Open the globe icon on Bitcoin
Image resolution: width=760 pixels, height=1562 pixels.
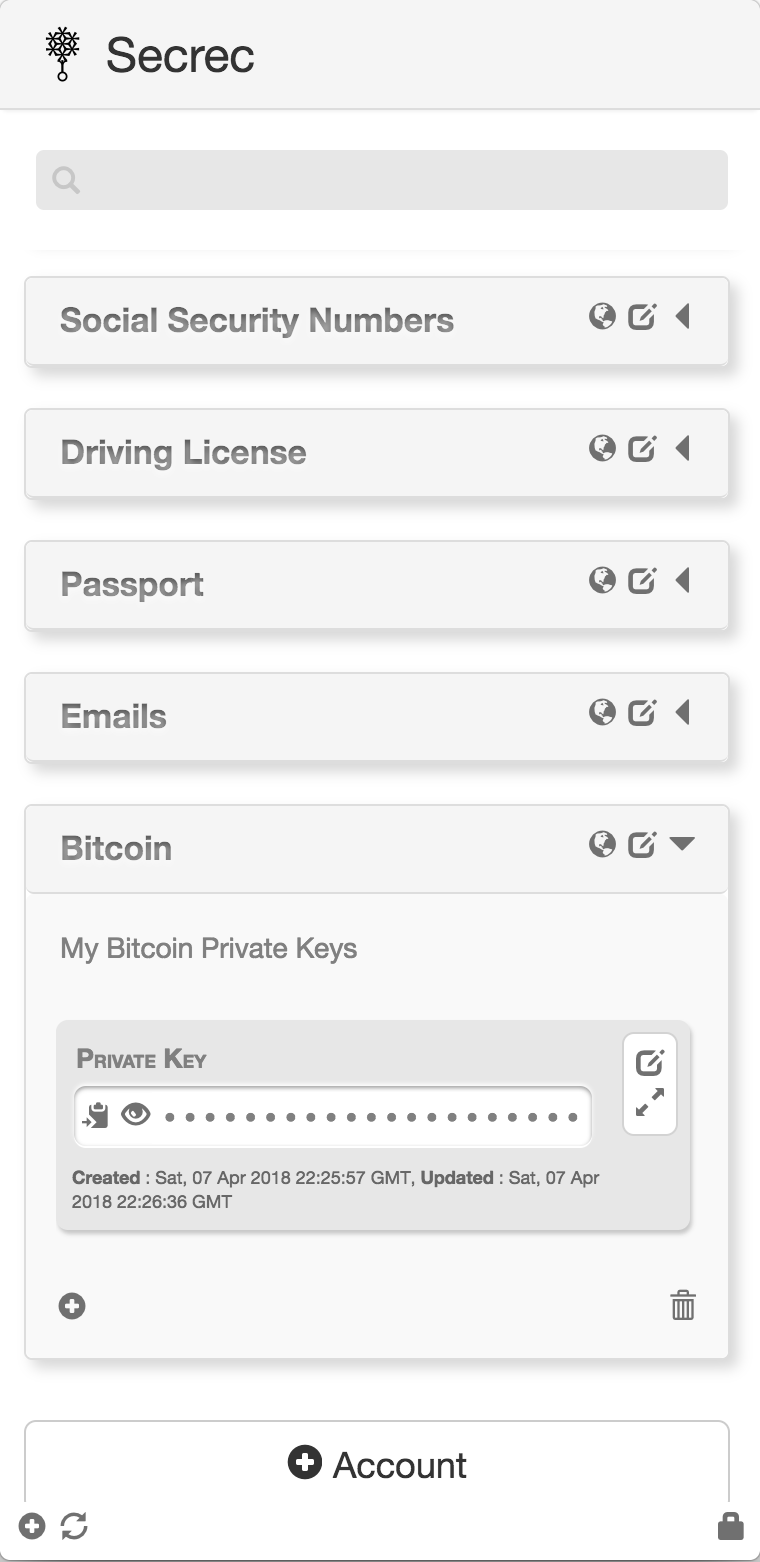coord(602,844)
